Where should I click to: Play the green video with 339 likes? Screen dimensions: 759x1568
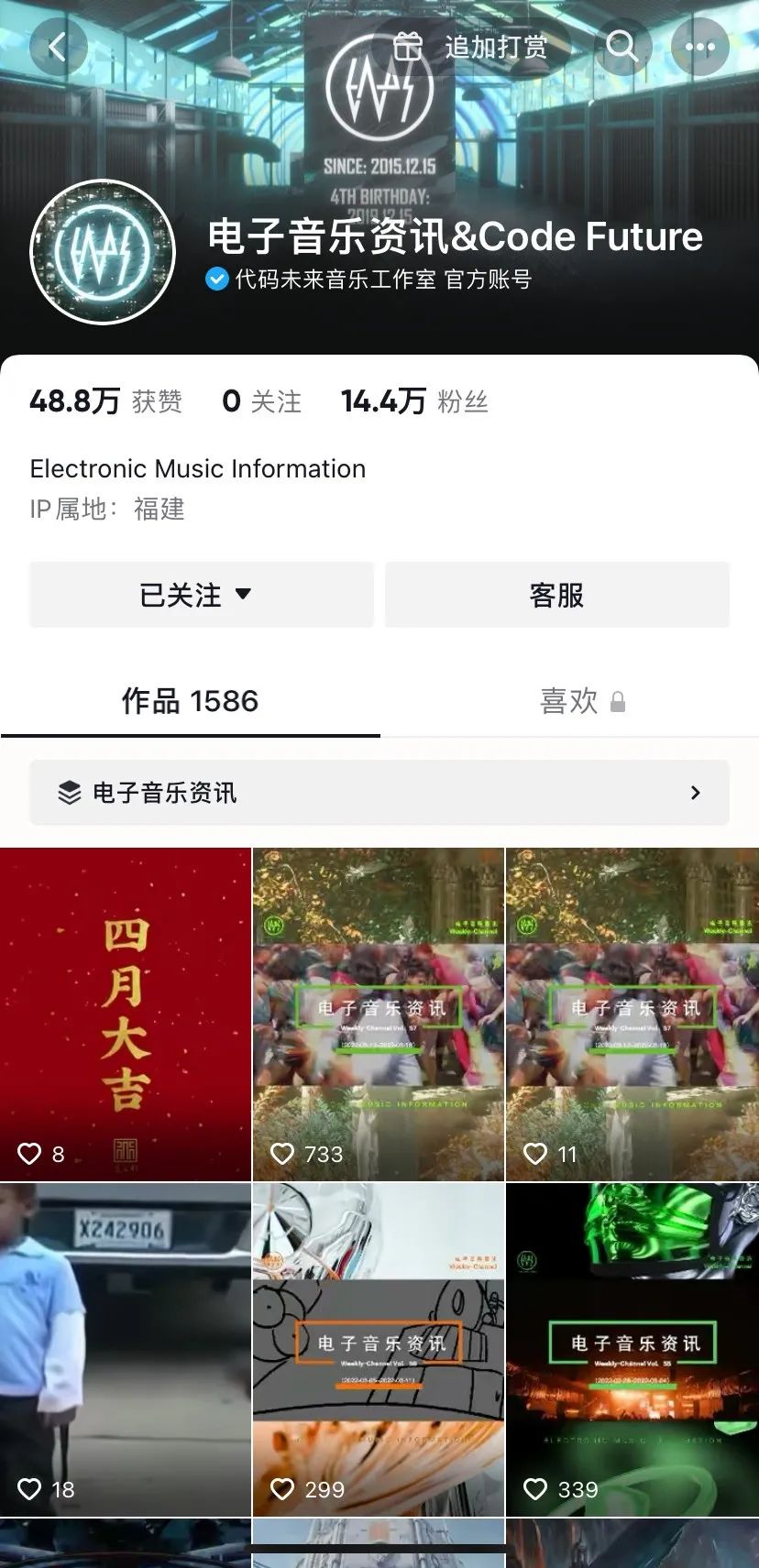pos(632,1349)
